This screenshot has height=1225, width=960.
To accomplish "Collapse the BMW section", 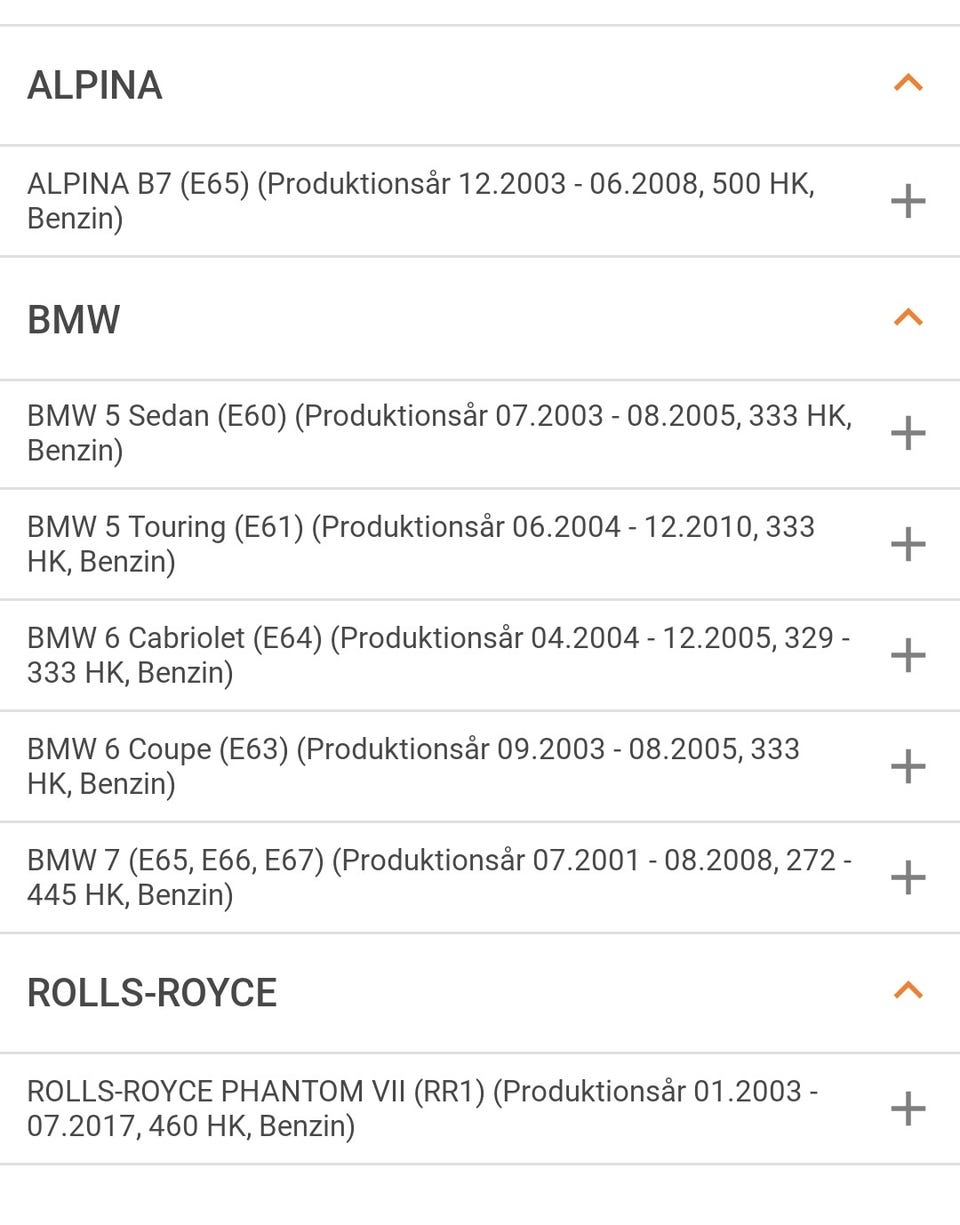I will click(x=907, y=319).
